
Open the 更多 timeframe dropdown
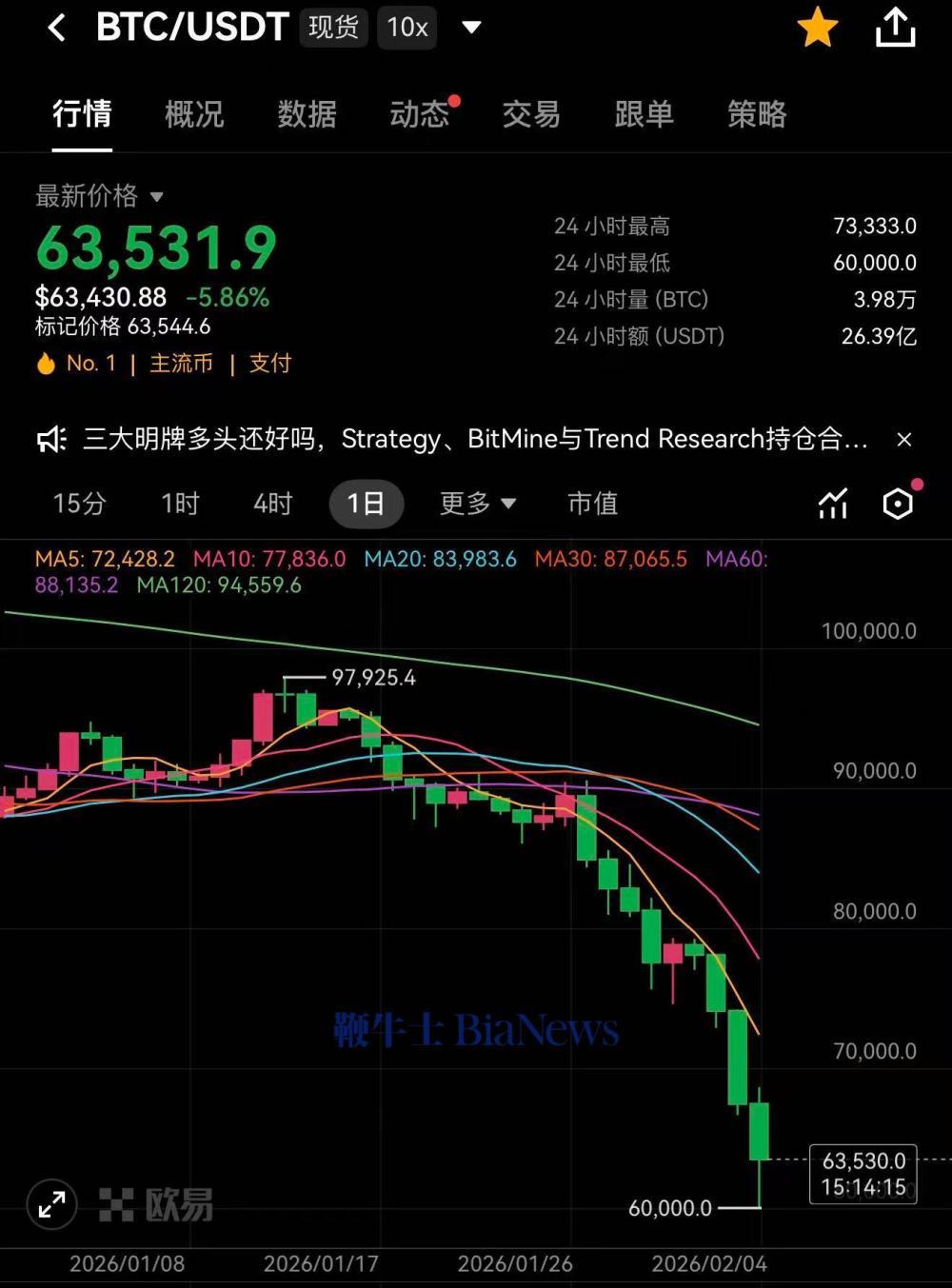477,504
